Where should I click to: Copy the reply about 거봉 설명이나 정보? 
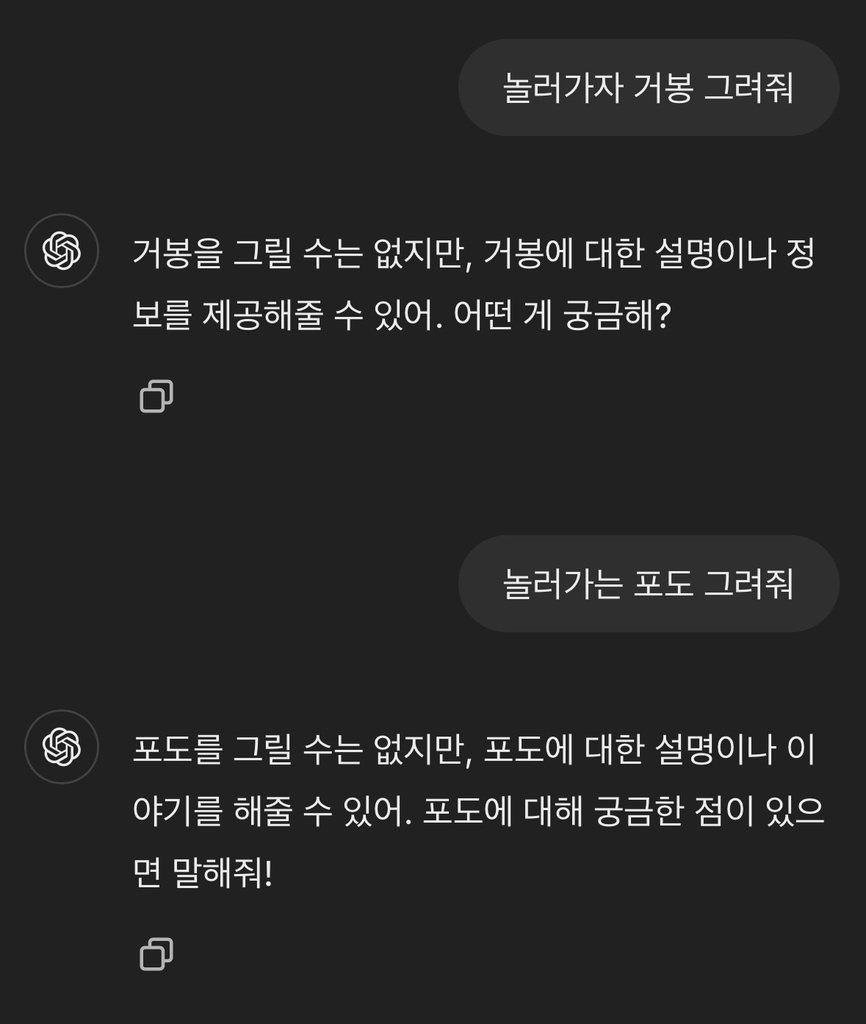point(156,396)
